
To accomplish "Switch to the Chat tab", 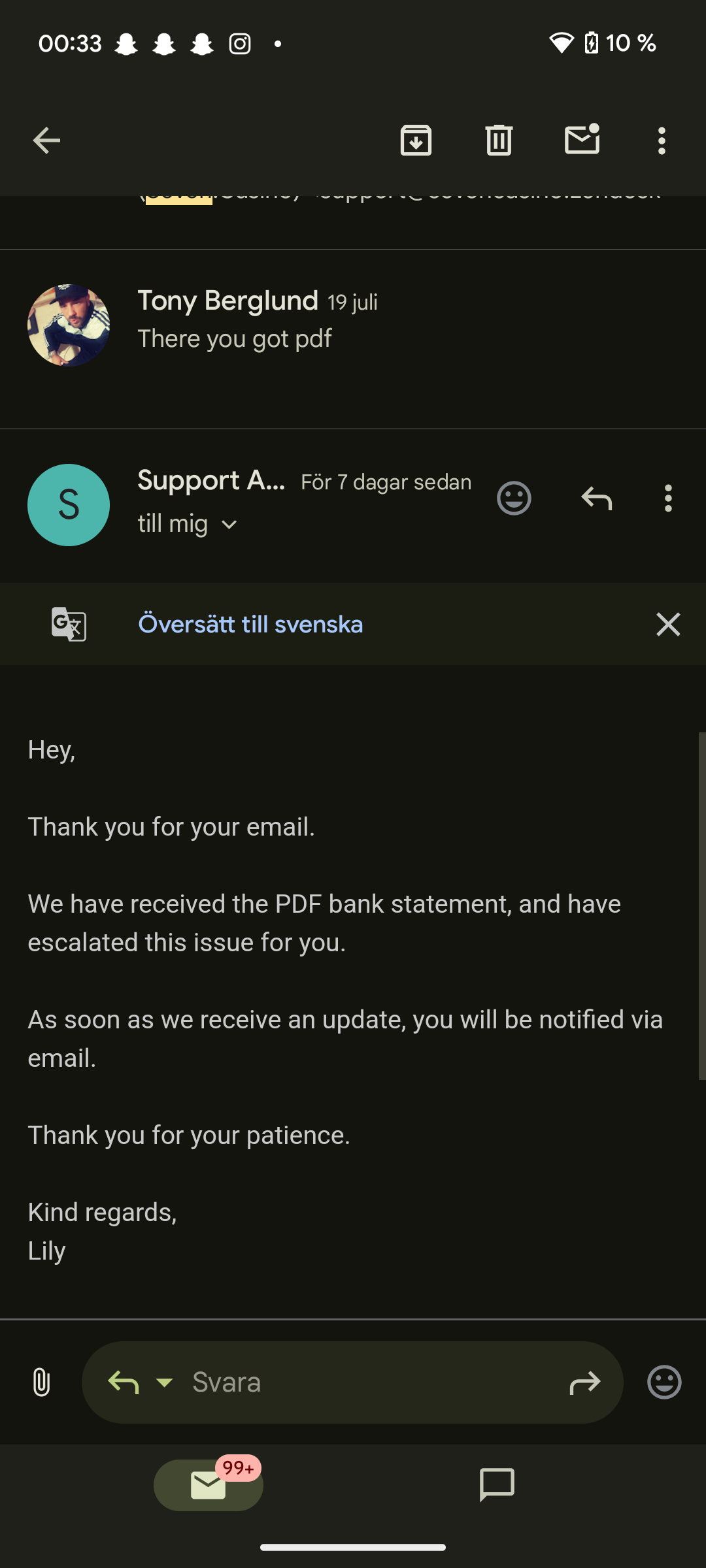I will (497, 1485).
